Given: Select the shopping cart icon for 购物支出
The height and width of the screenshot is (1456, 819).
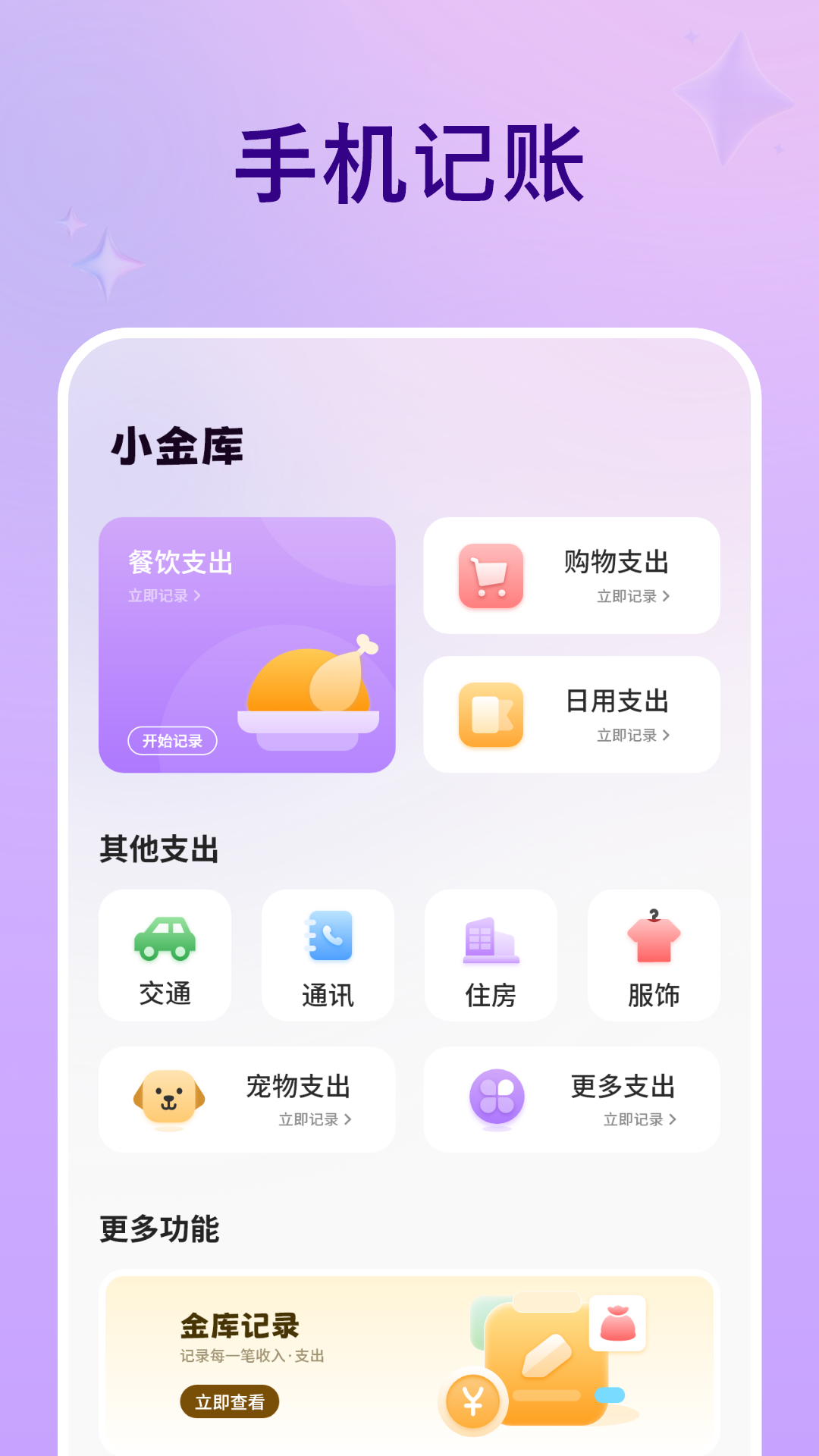Looking at the screenshot, I should click(x=490, y=576).
